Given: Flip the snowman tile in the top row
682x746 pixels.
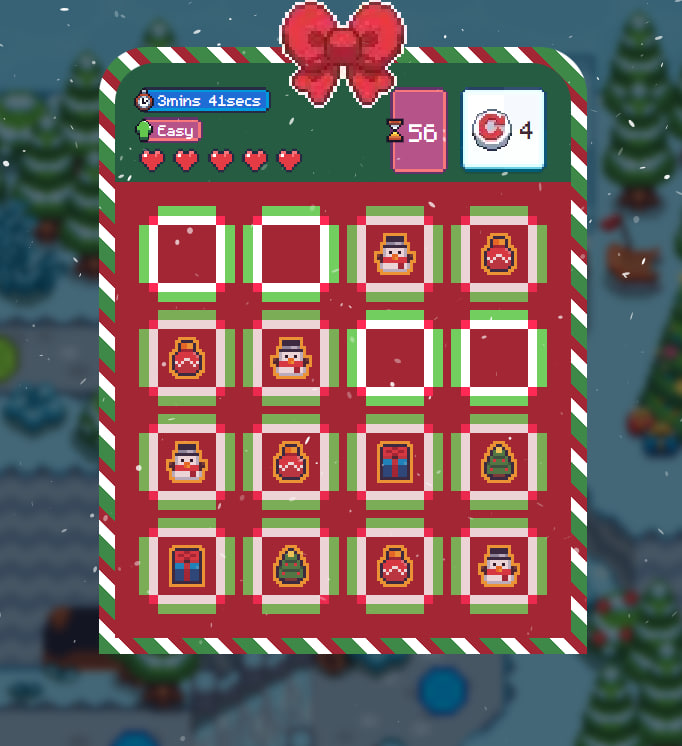Looking at the screenshot, I should (x=395, y=254).
